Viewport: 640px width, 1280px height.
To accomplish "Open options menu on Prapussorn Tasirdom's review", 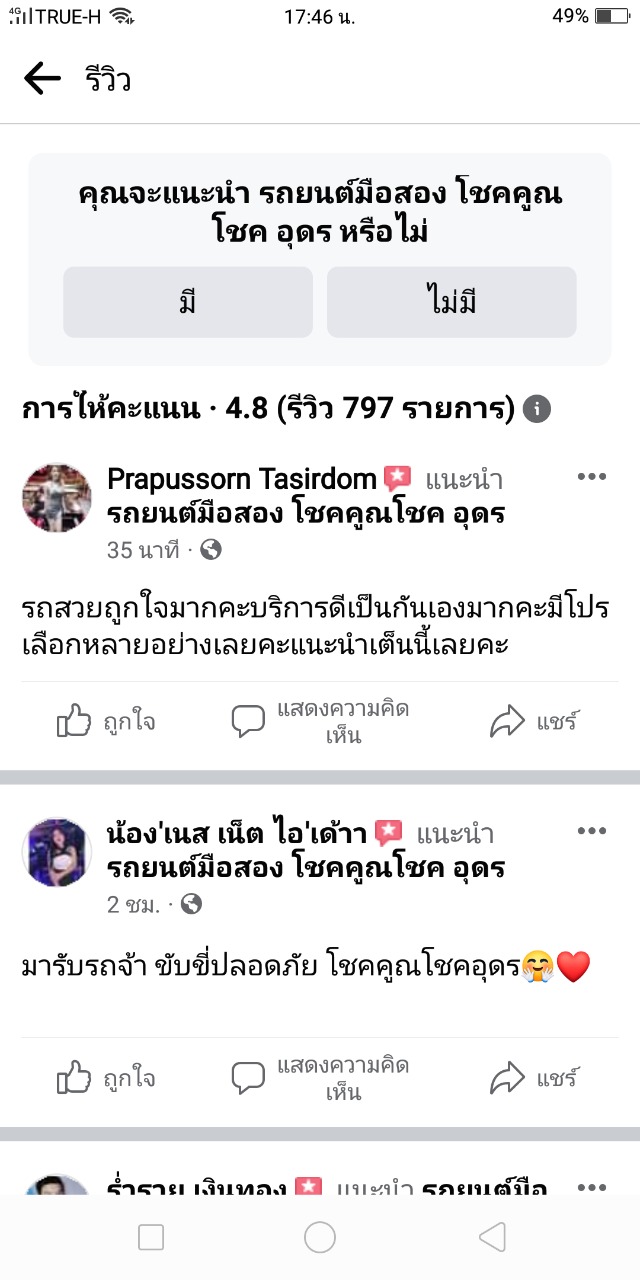I will tap(592, 477).
